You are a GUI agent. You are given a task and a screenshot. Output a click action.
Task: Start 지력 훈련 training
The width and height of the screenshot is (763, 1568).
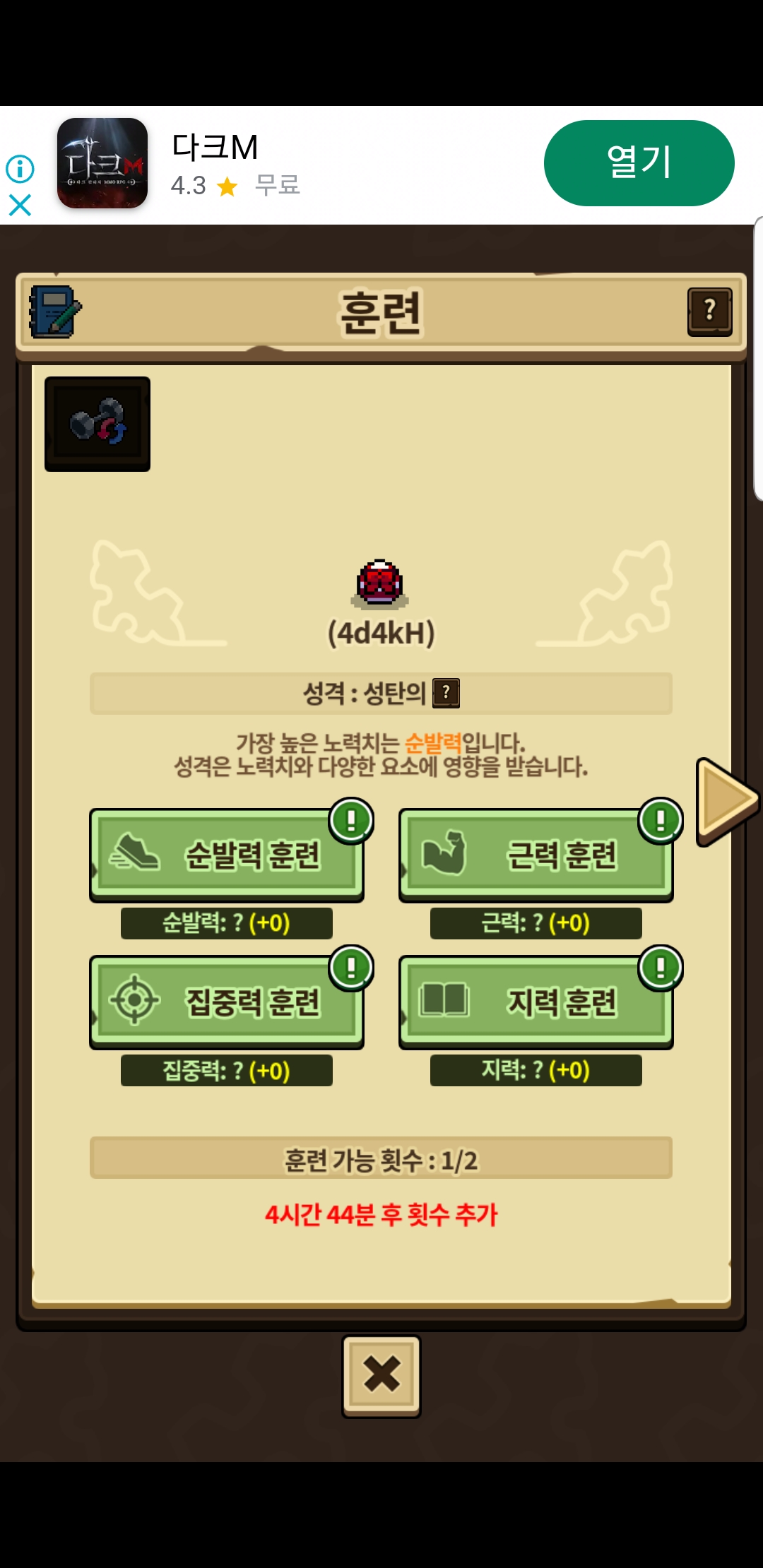(x=536, y=1002)
